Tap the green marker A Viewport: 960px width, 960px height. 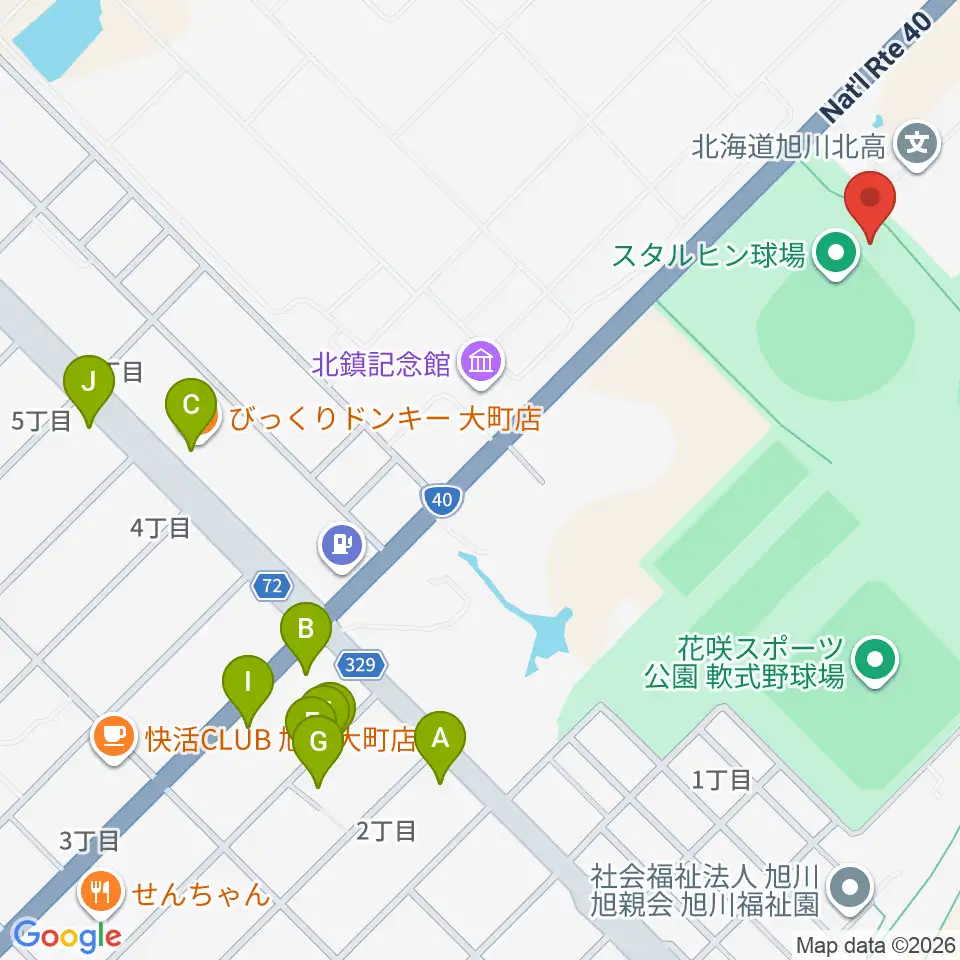(439, 740)
